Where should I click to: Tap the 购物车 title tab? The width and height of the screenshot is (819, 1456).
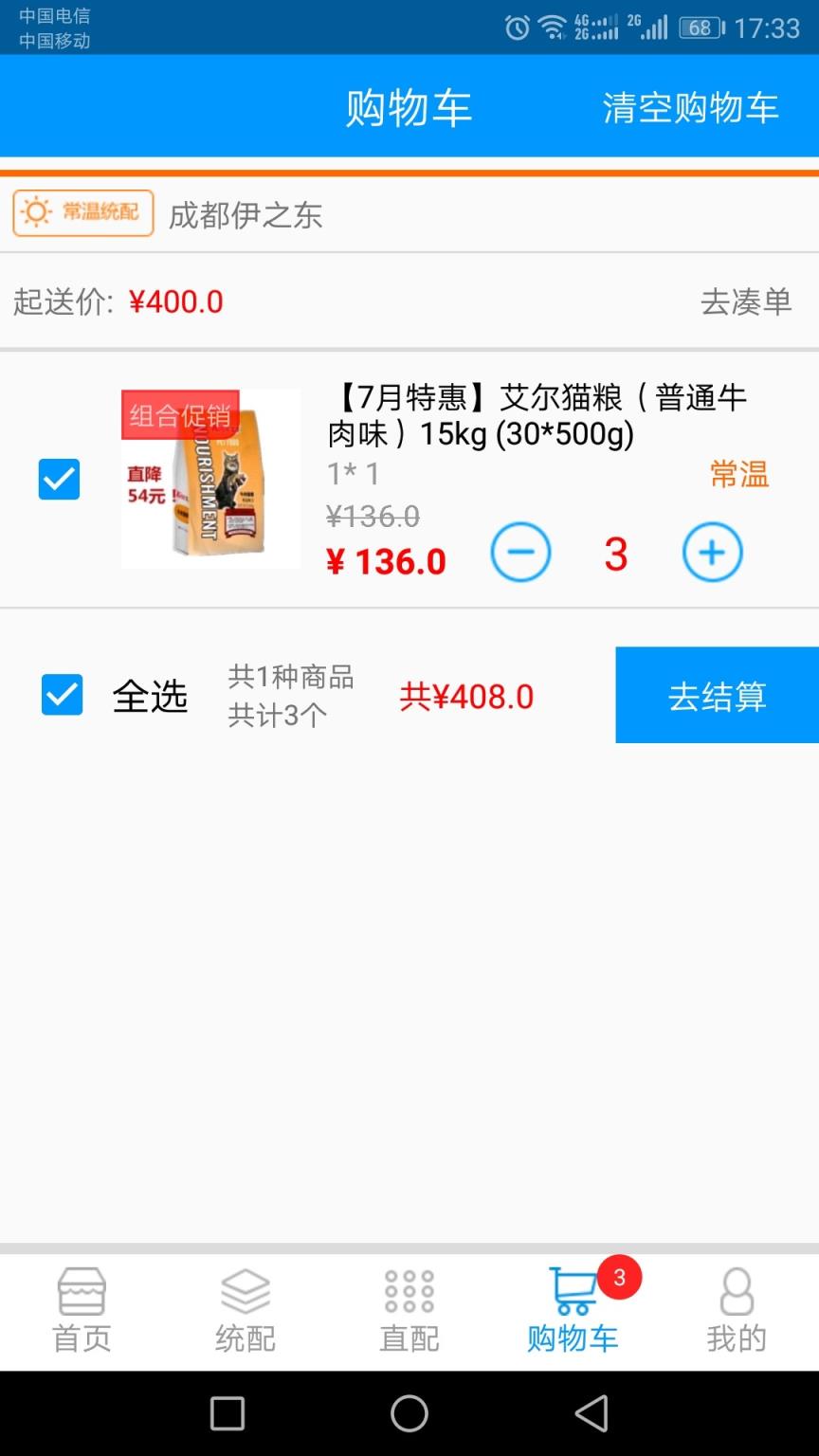(x=408, y=107)
